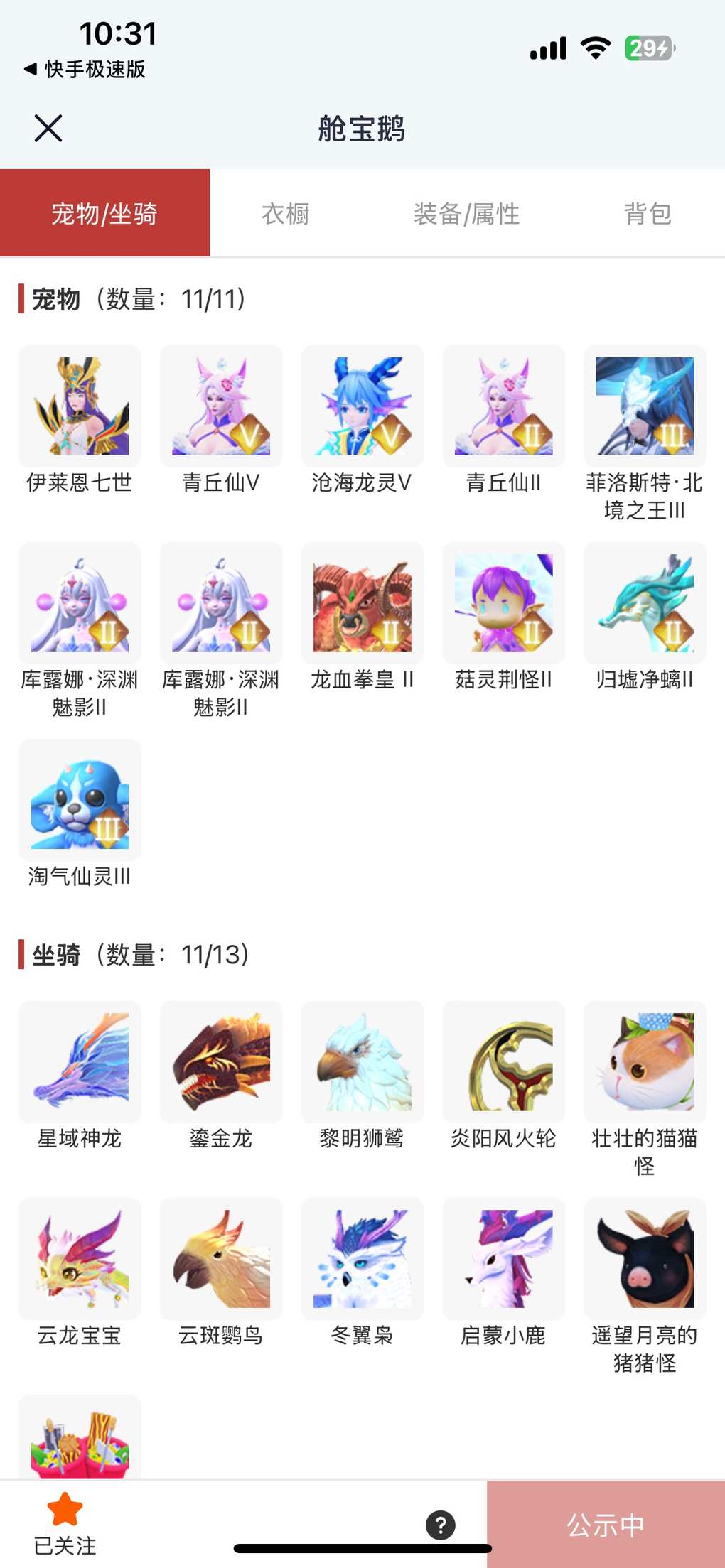The width and height of the screenshot is (725, 1568).
Task: Open pet 淘气仙灵III
Action: tap(80, 800)
